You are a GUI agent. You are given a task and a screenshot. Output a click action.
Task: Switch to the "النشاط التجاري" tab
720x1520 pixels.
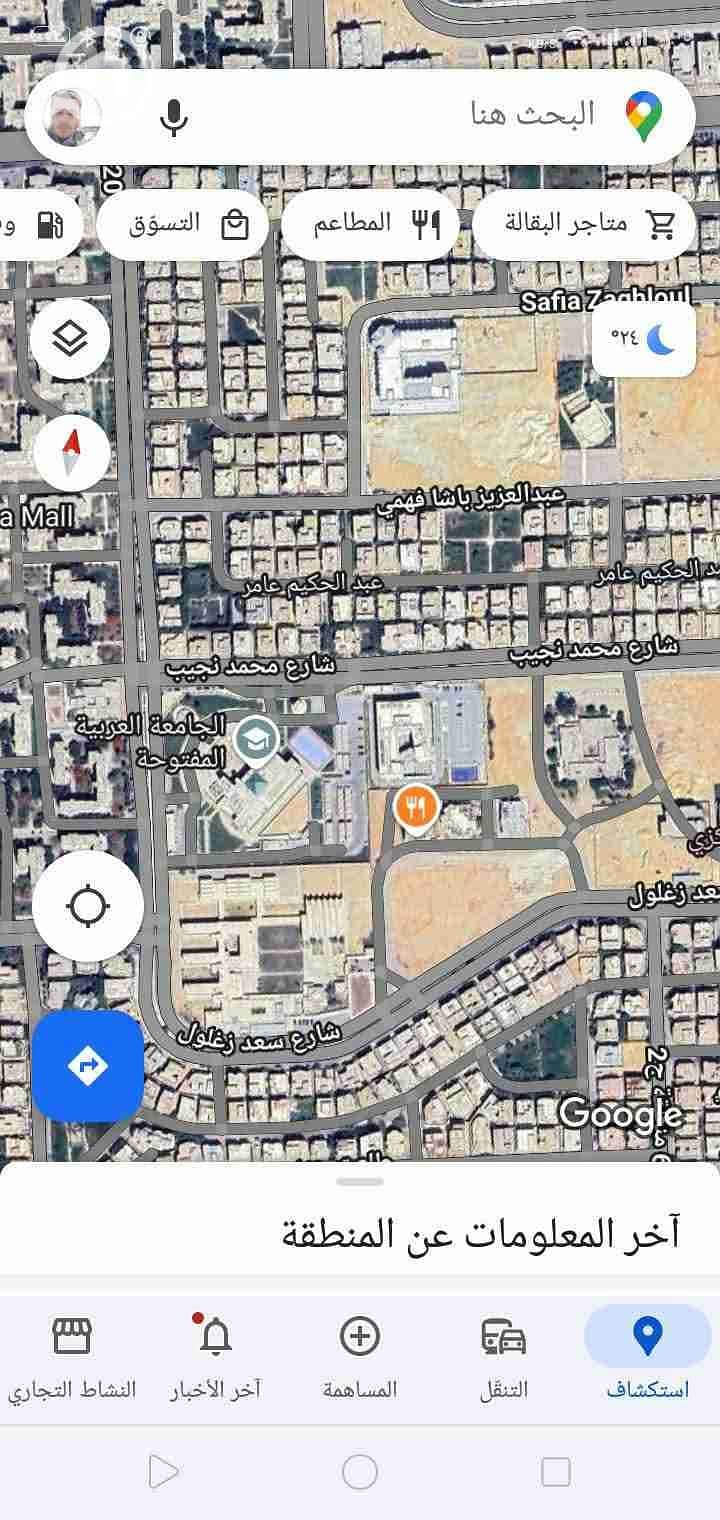pos(72,1357)
